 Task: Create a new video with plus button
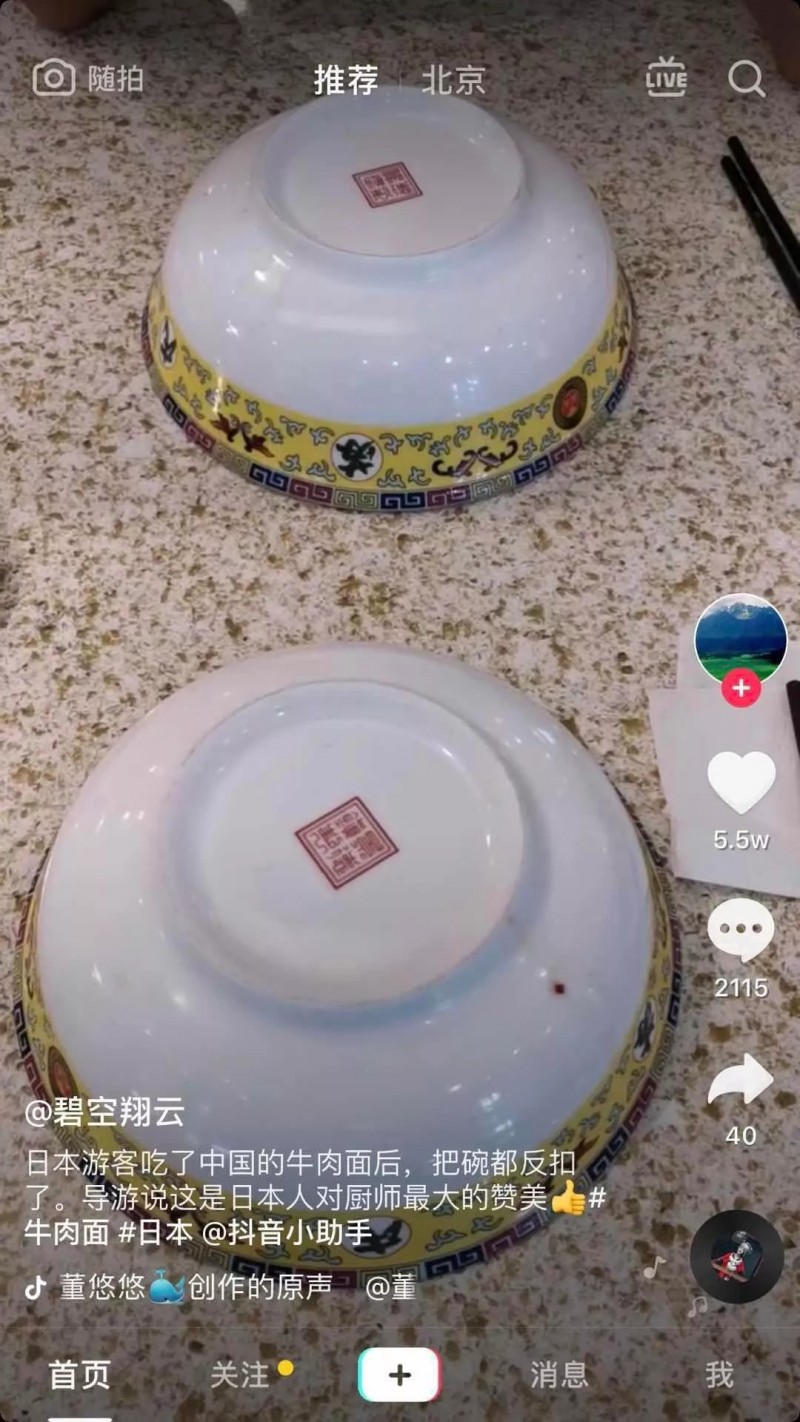click(399, 1375)
